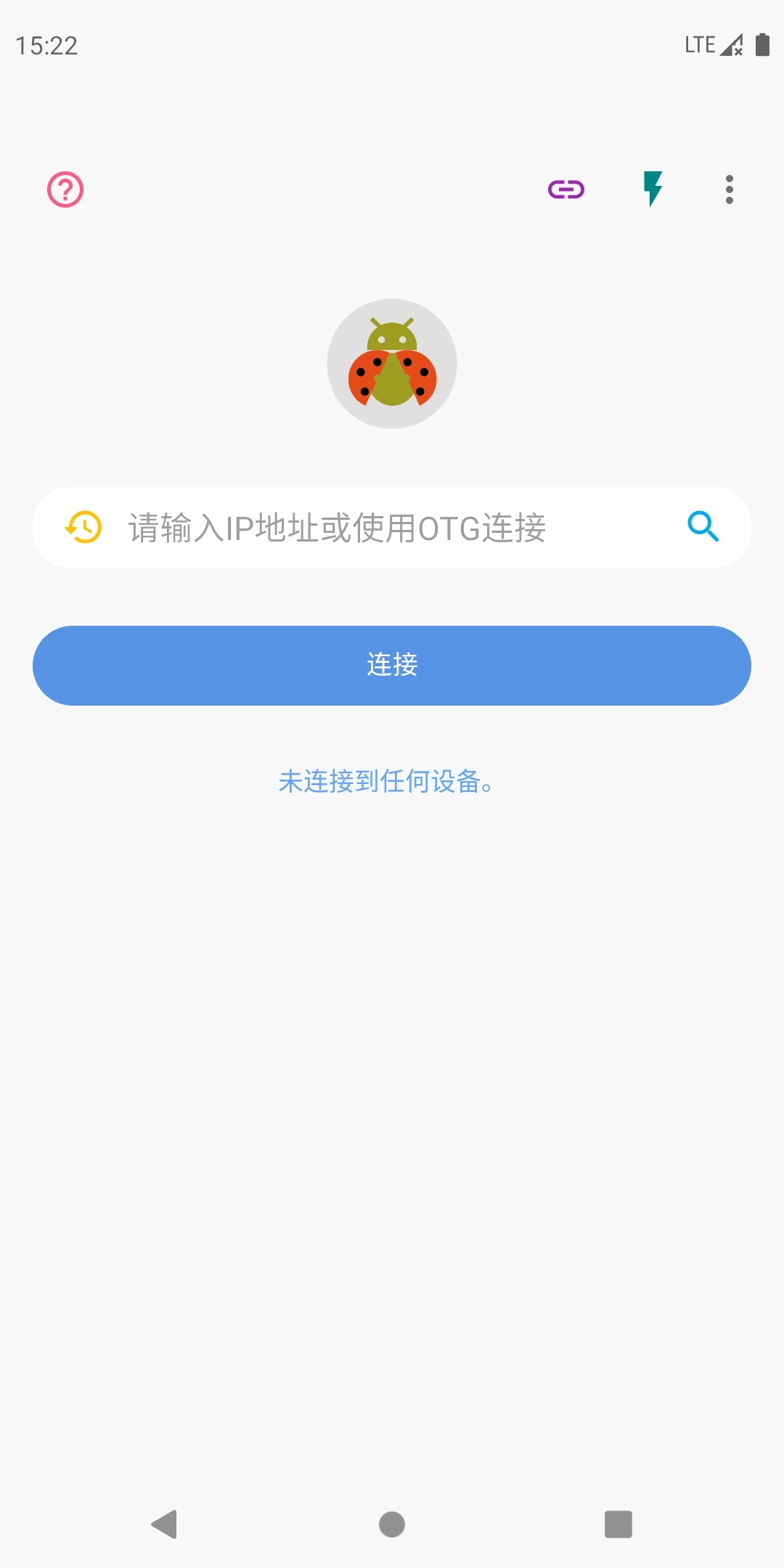Viewport: 784px width, 1568px height.
Task: Open recent apps from the navigation bar
Action: point(618,1524)
